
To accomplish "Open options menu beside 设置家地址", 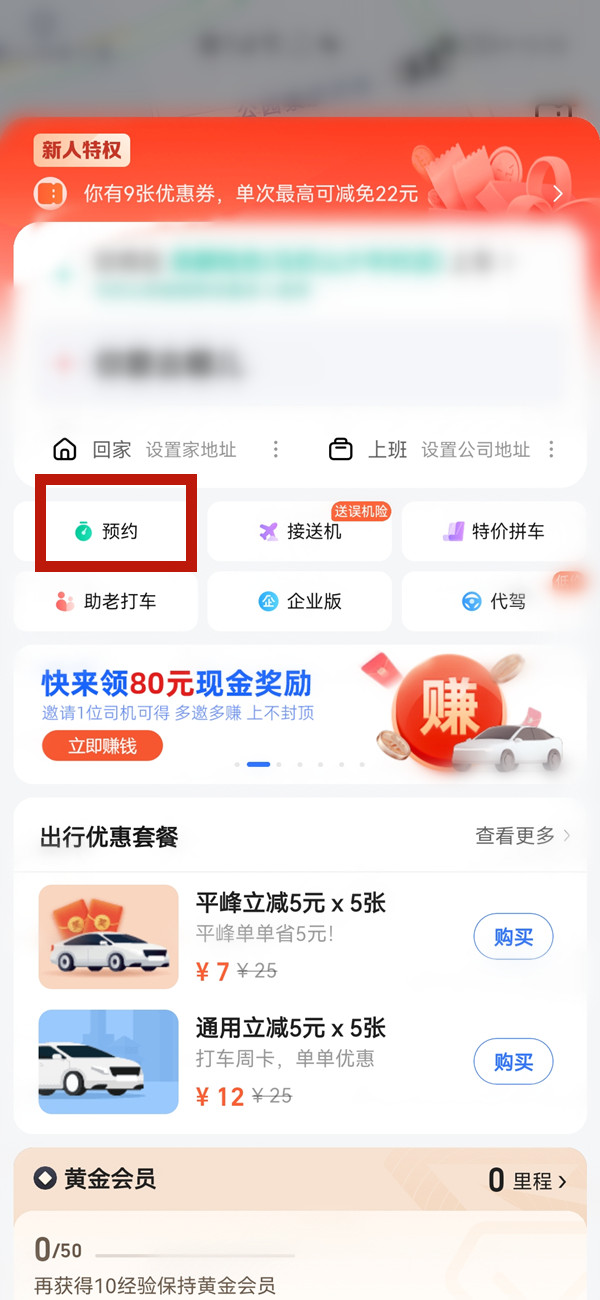I will (x=276, y=450).
